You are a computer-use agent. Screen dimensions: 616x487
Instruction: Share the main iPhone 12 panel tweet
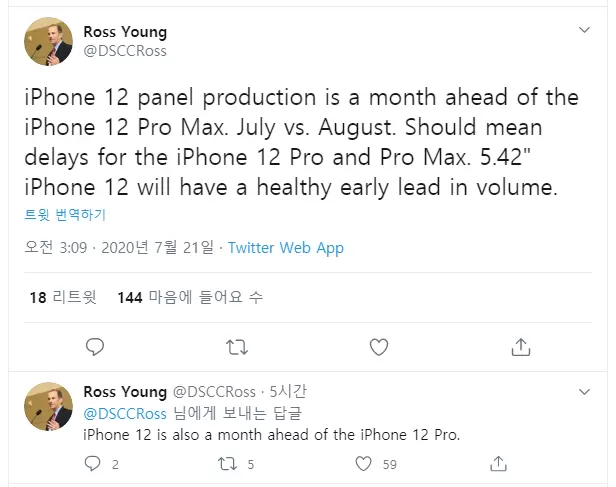click(x=521, y=347)
